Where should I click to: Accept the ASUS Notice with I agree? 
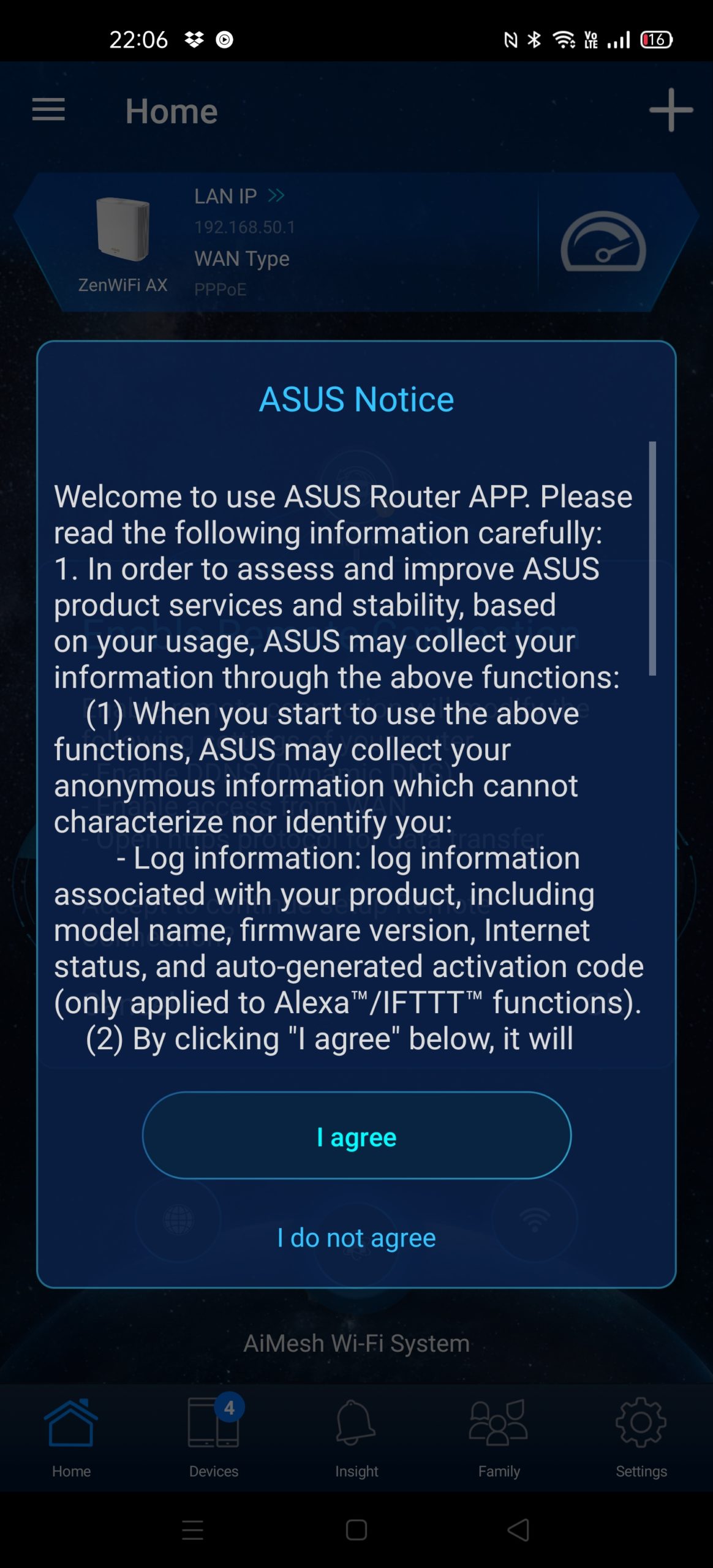coord(356,1136)
